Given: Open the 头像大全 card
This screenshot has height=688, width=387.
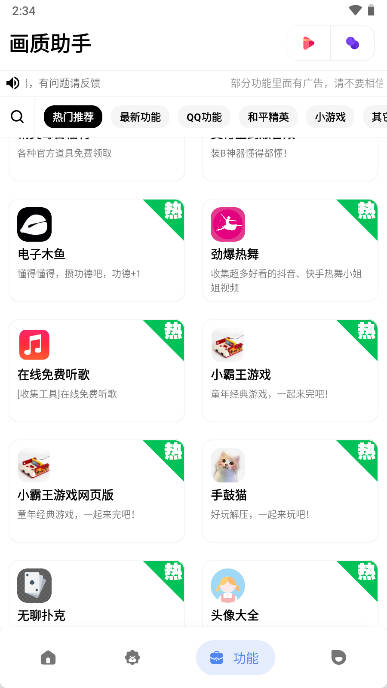Looking at the screenshot, I should (x=290, y=594).
